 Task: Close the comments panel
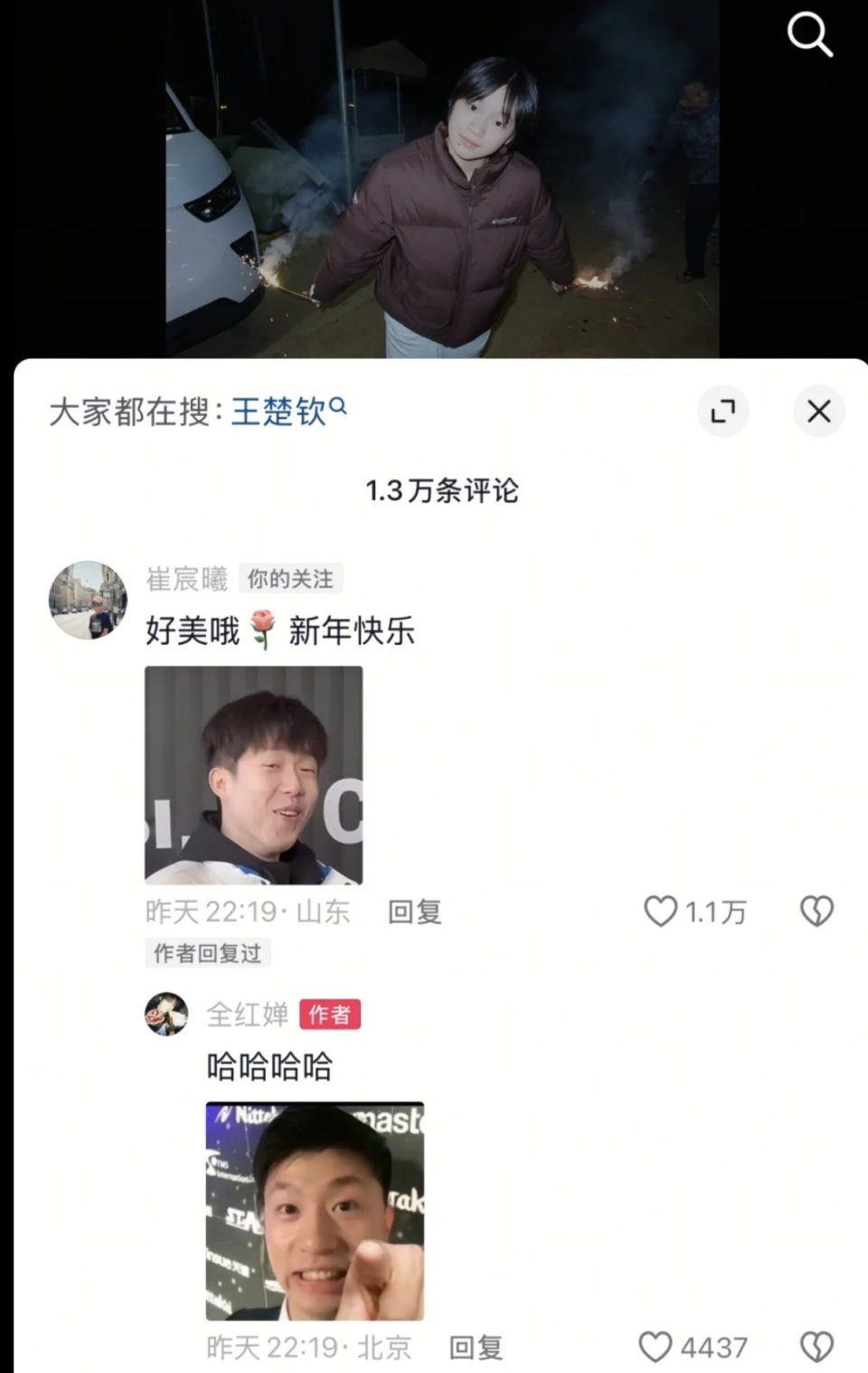click(818, 412)
